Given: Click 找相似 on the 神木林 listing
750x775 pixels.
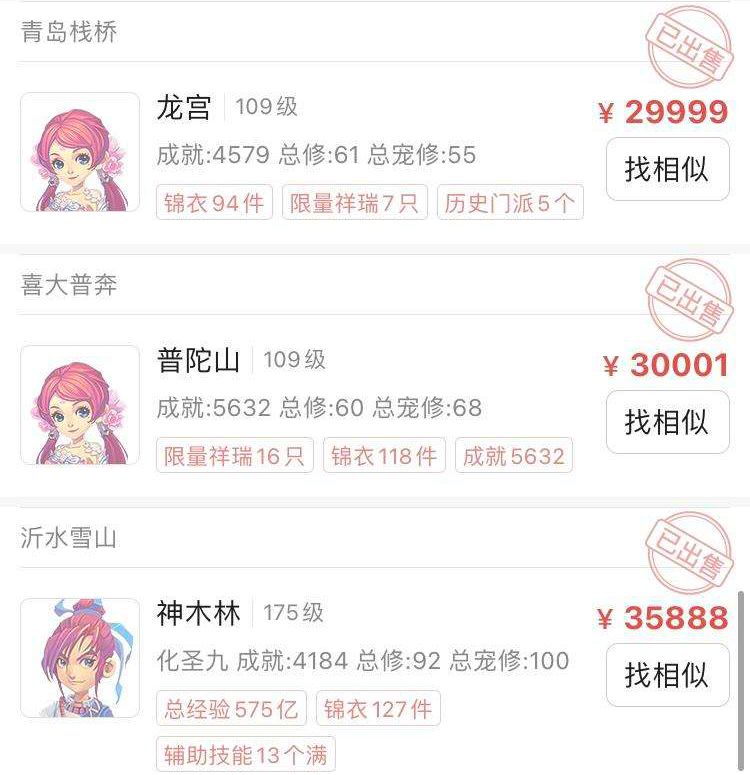Looking at the screenshot, I should [666, 675].
